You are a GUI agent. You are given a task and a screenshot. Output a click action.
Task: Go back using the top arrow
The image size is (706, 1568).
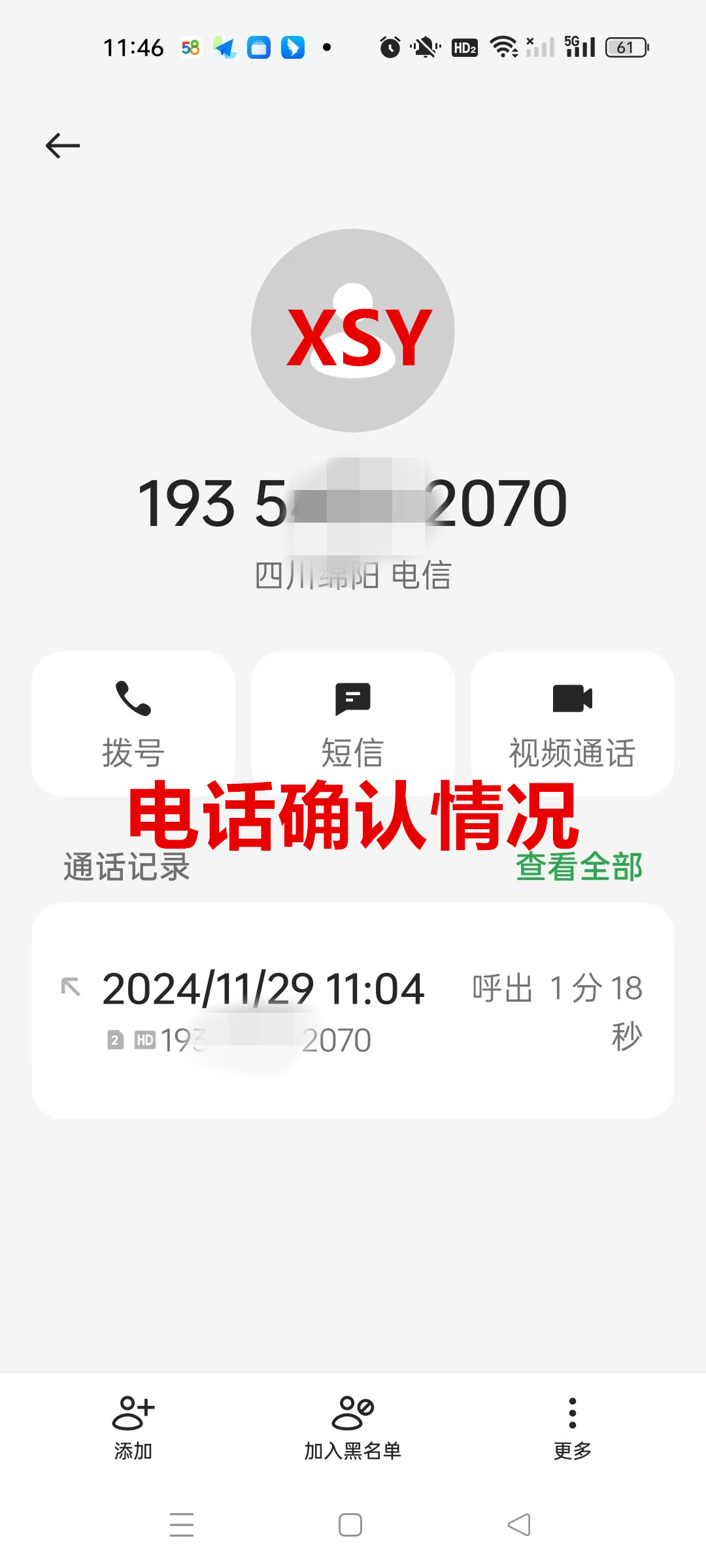click(x=63, y=145)
